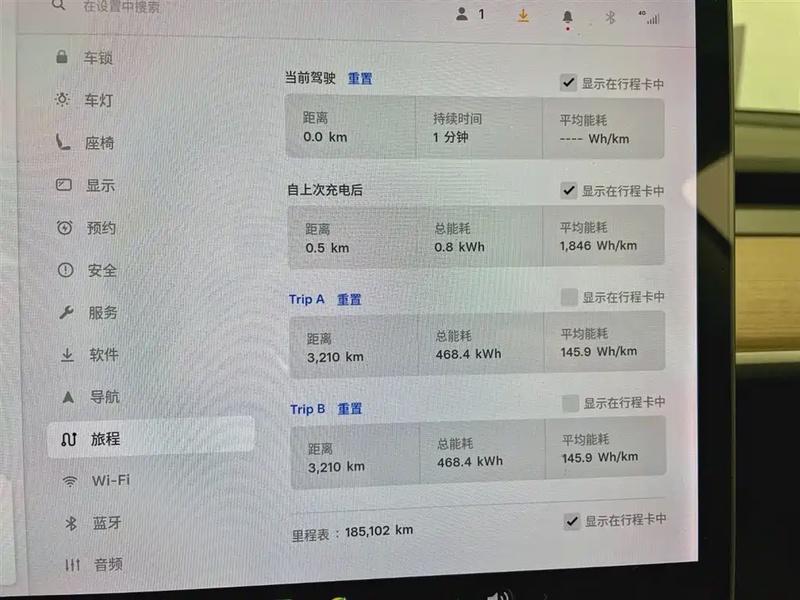Image resolution: width=800 pixels, height=600 pixels.
Task: Enable 显示在行程卡中 for Trip A
Action: click(x=569, y=296)
